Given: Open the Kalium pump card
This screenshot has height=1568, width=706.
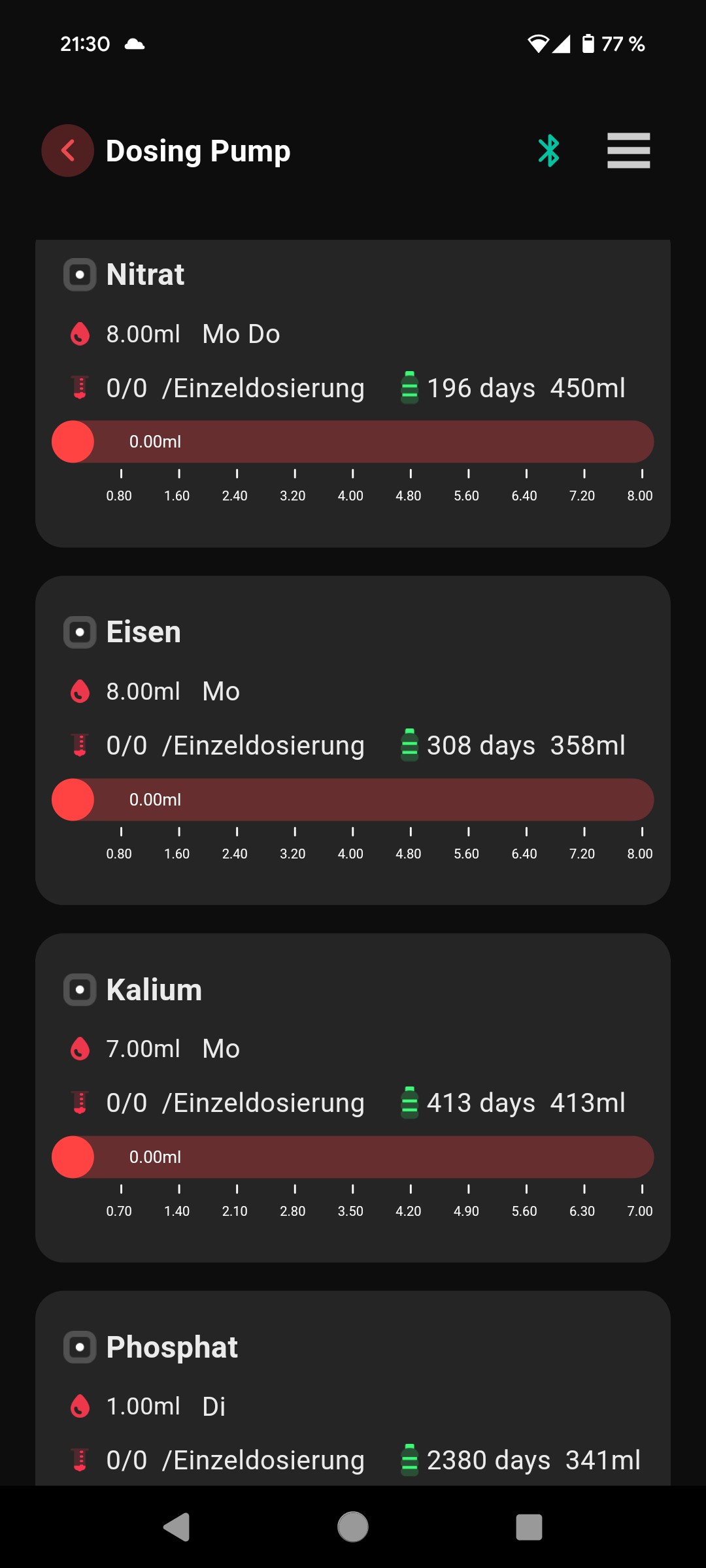Looking at the screenshot, I should point(353,1098).
